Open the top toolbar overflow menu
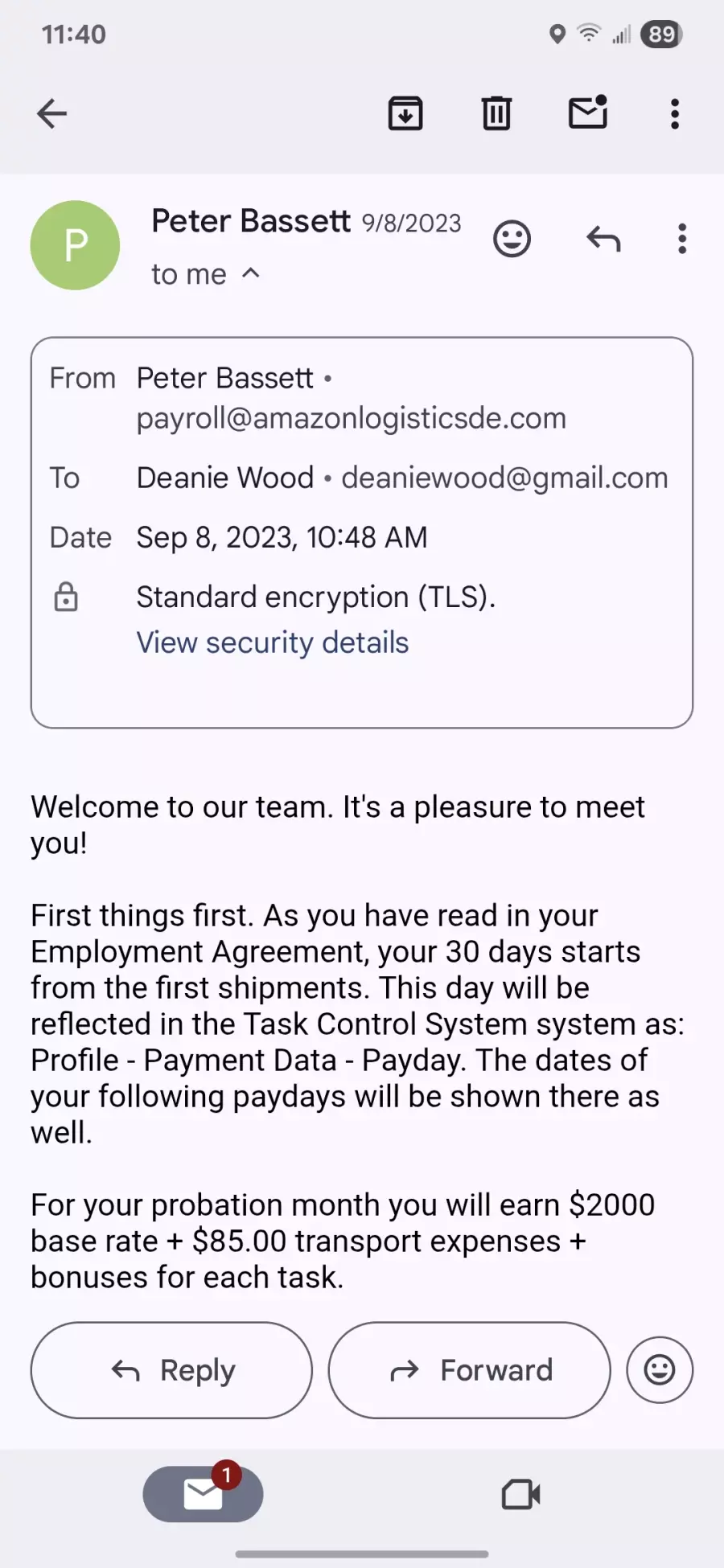Image resolution: width=724 pixels, height=1568 pixels. 675,113
